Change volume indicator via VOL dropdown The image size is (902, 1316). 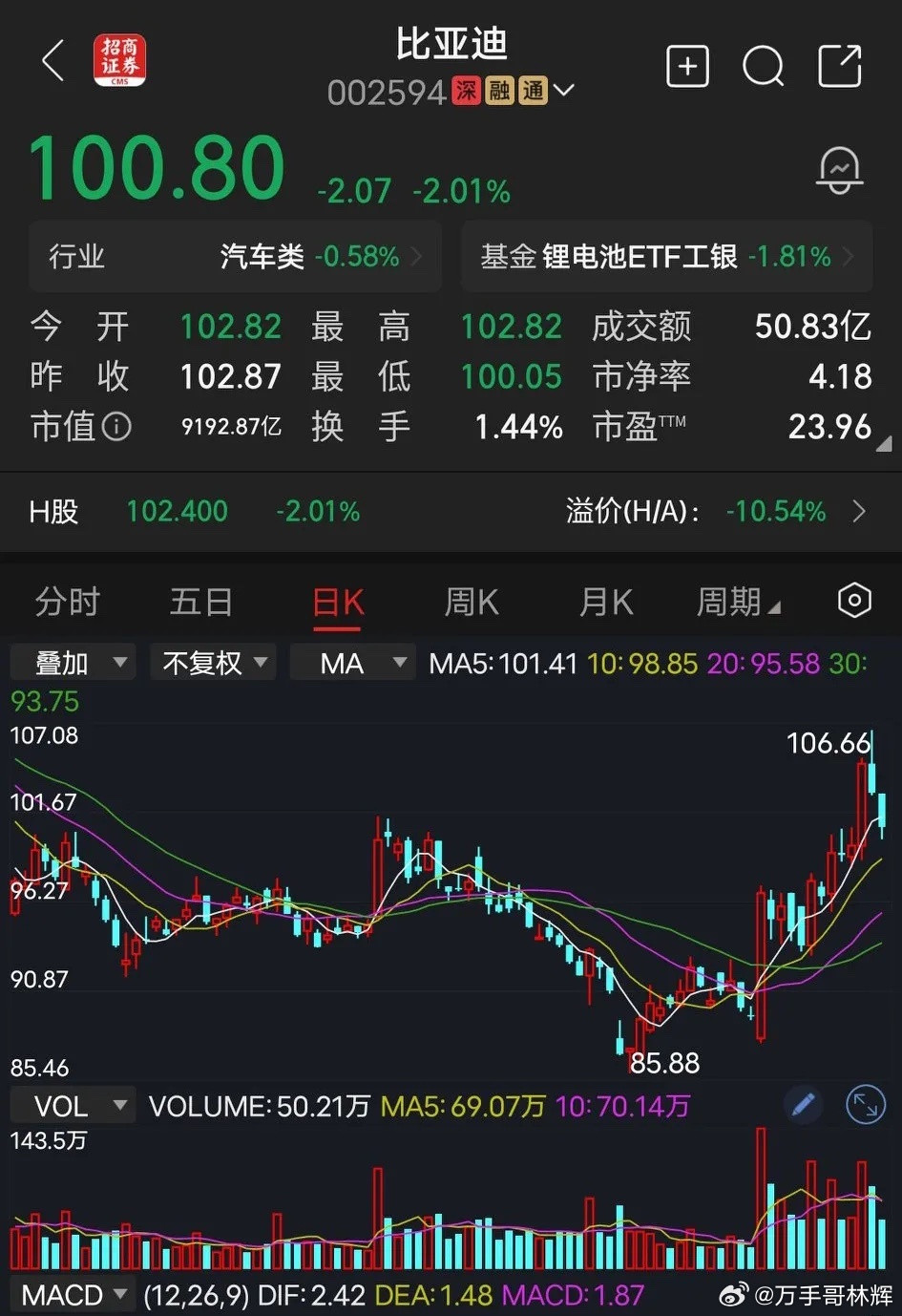(71, 1104)
